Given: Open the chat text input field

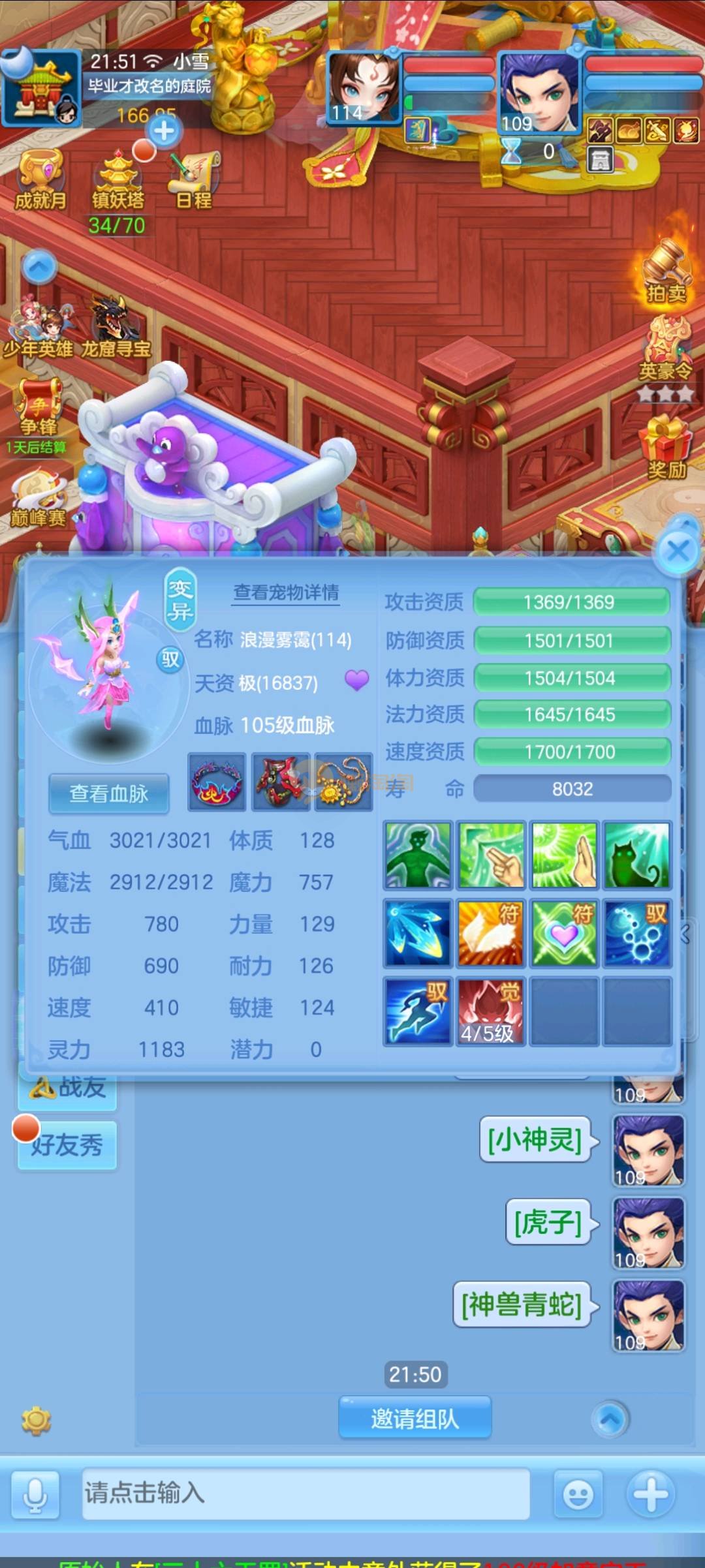Looking at the screenshot, I should click(x=305, y=1494).
